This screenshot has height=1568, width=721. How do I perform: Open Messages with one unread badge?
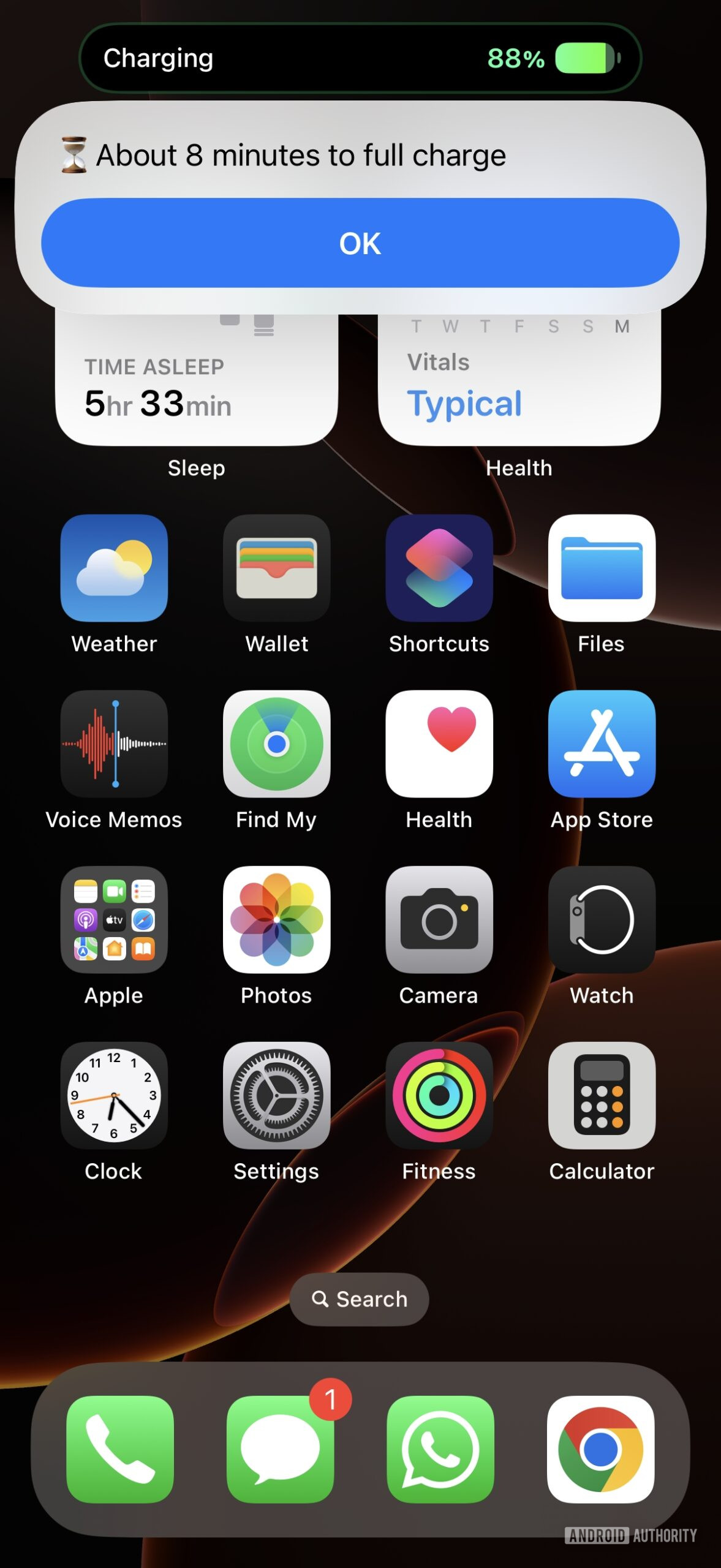tap(280, 1449)
